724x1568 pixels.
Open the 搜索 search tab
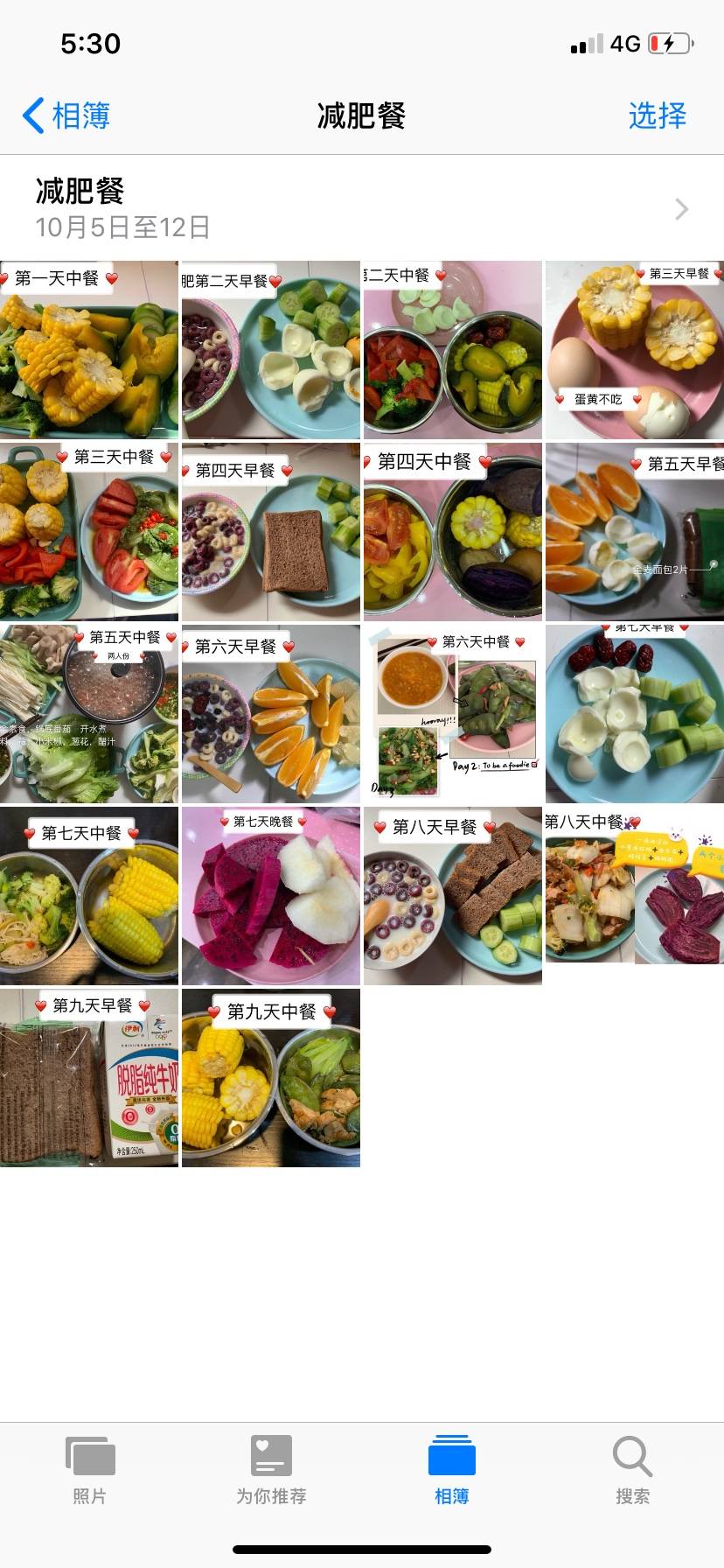coord(632,1469)
